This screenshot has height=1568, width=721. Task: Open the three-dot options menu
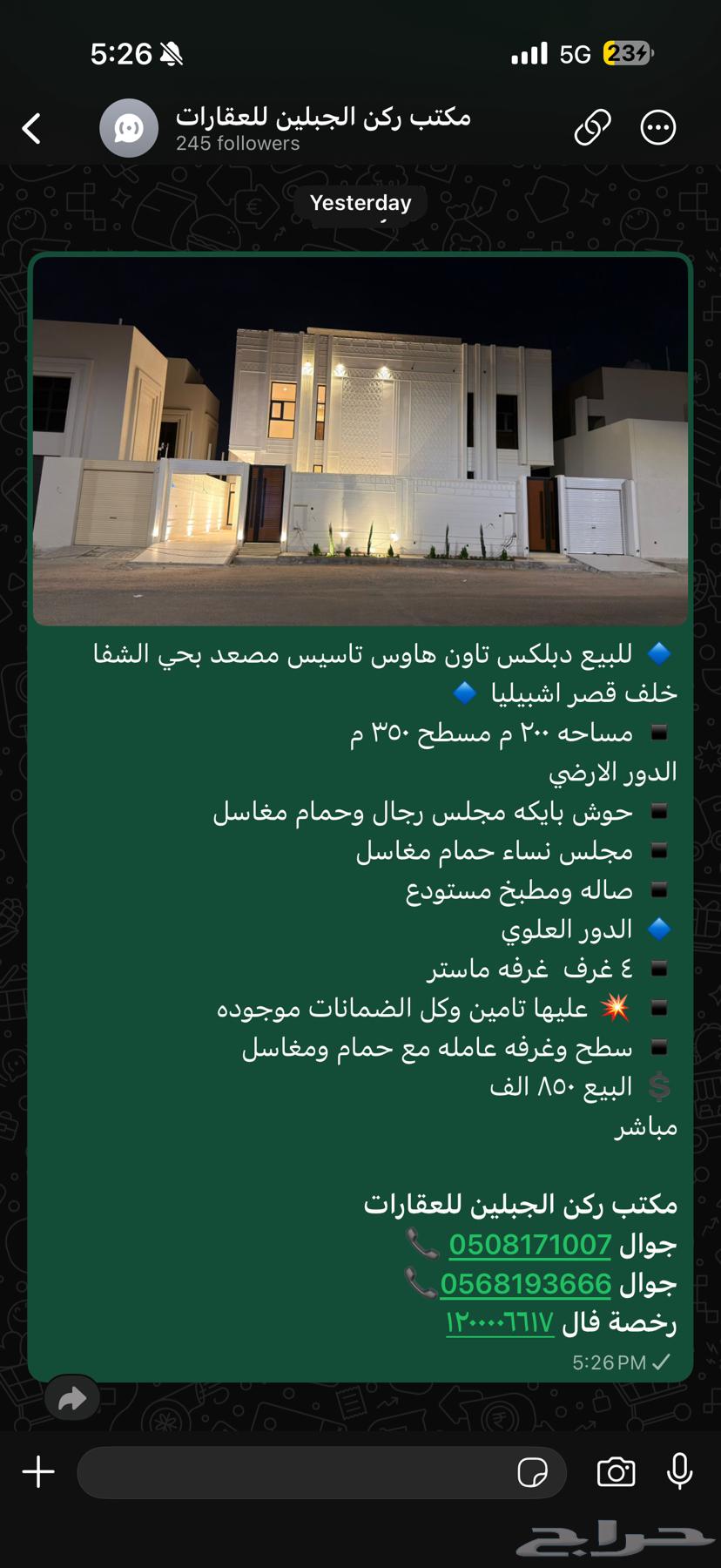point(657,127)
